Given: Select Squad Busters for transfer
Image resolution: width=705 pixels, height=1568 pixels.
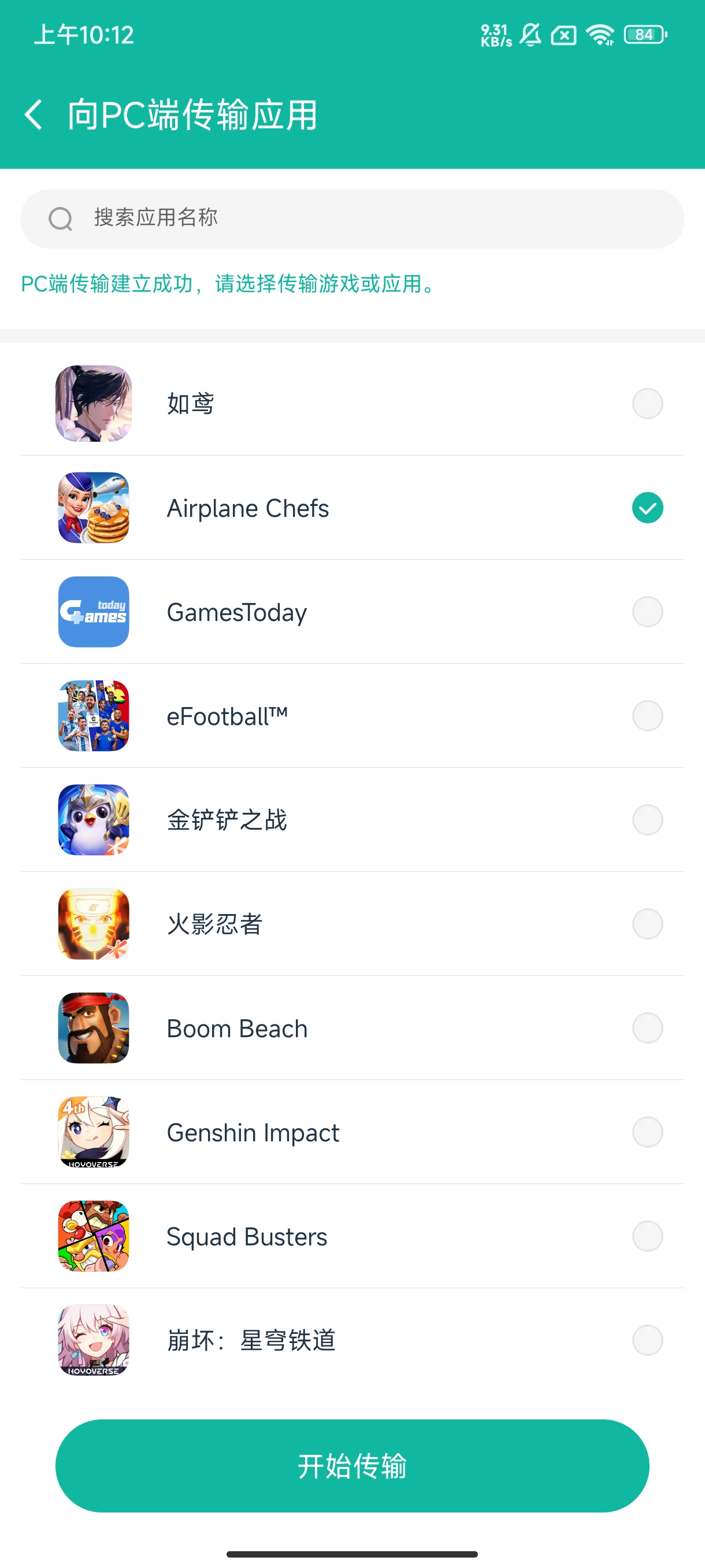Looking at the screenshot, I should [647, 1236].
